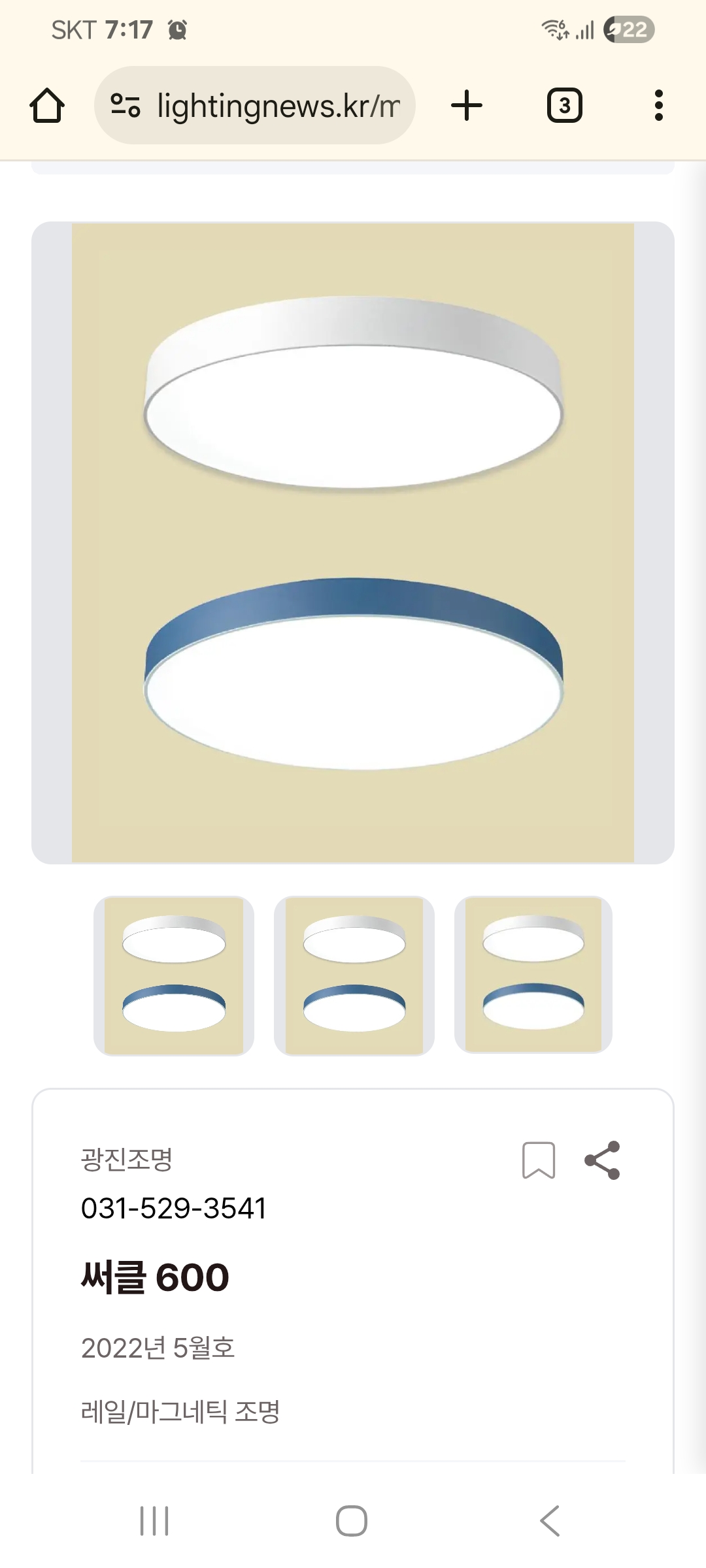Open a new browser tab

pos(467,106)
